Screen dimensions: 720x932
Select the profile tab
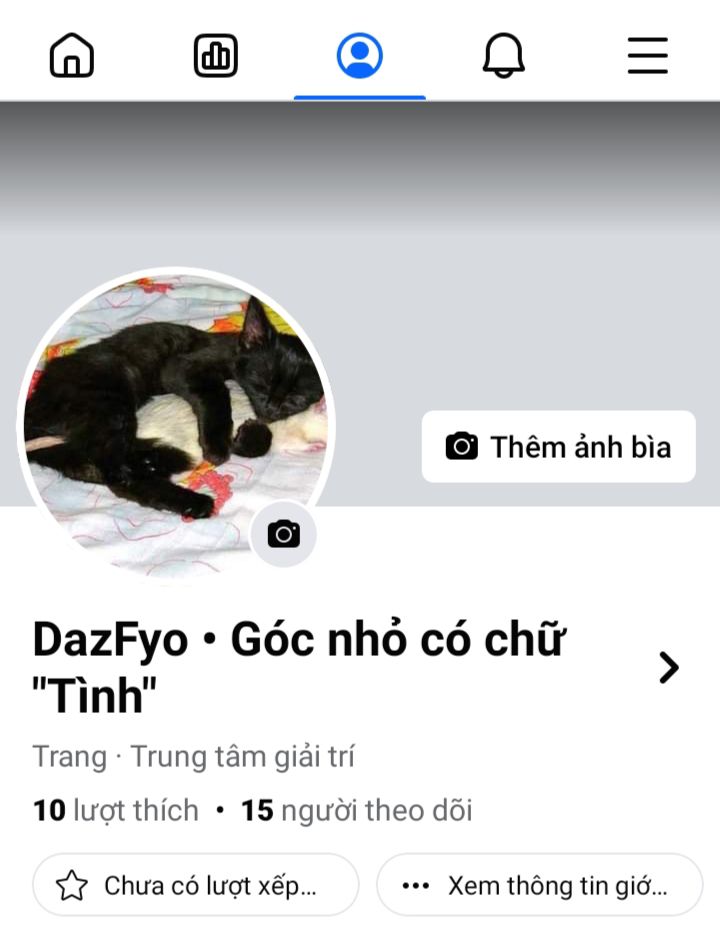point(360,55)
